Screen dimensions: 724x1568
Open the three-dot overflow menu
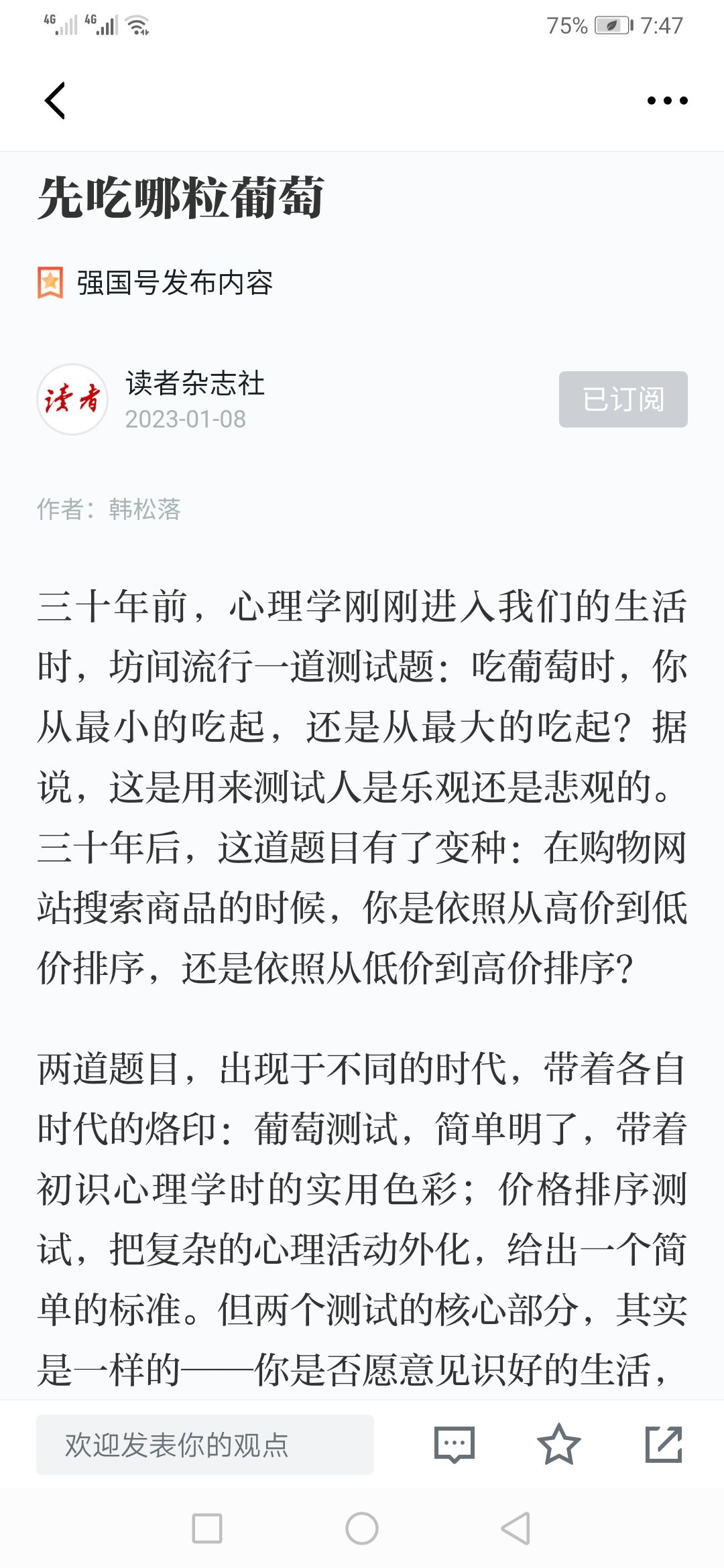pyautogui.click(x=667, y=101)
